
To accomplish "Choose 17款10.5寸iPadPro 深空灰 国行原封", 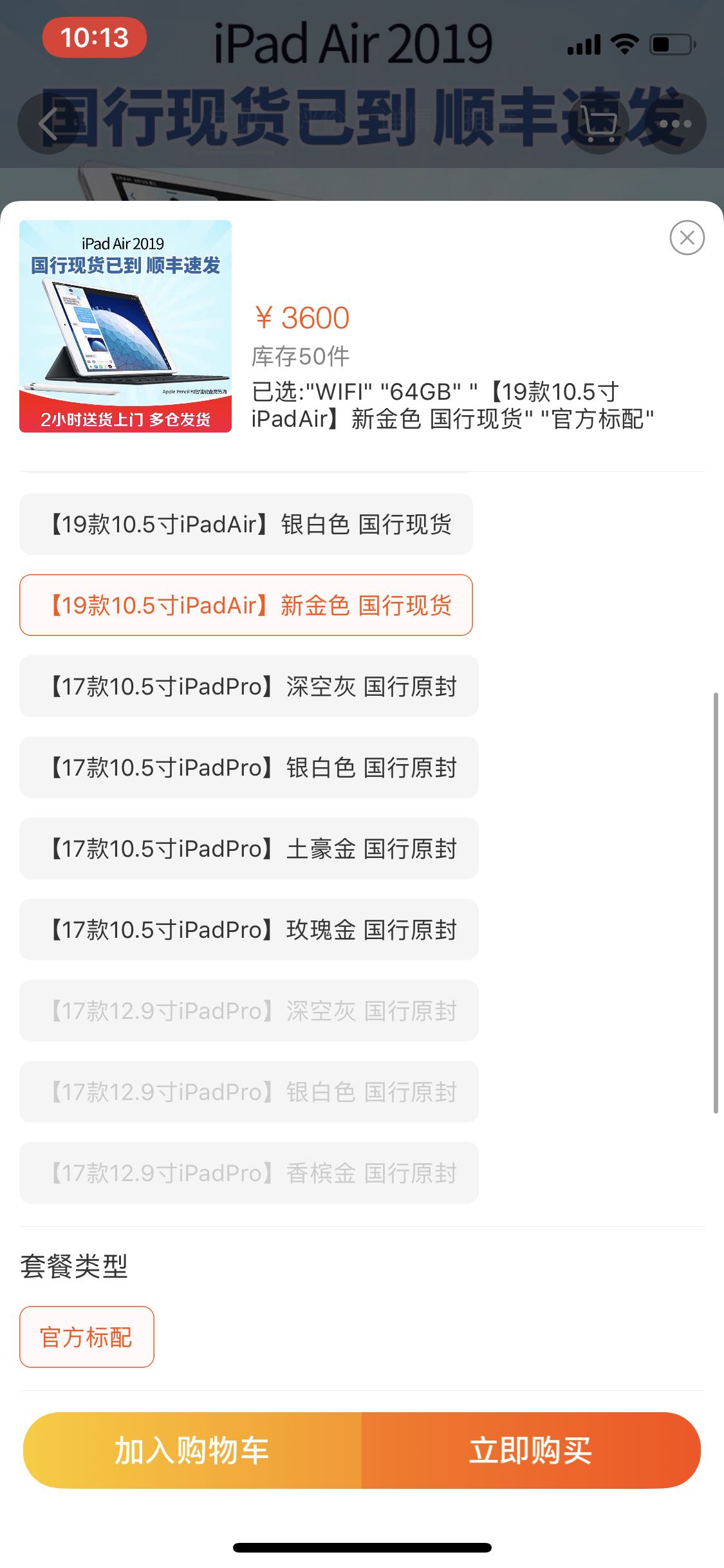I will coord(249,686).
